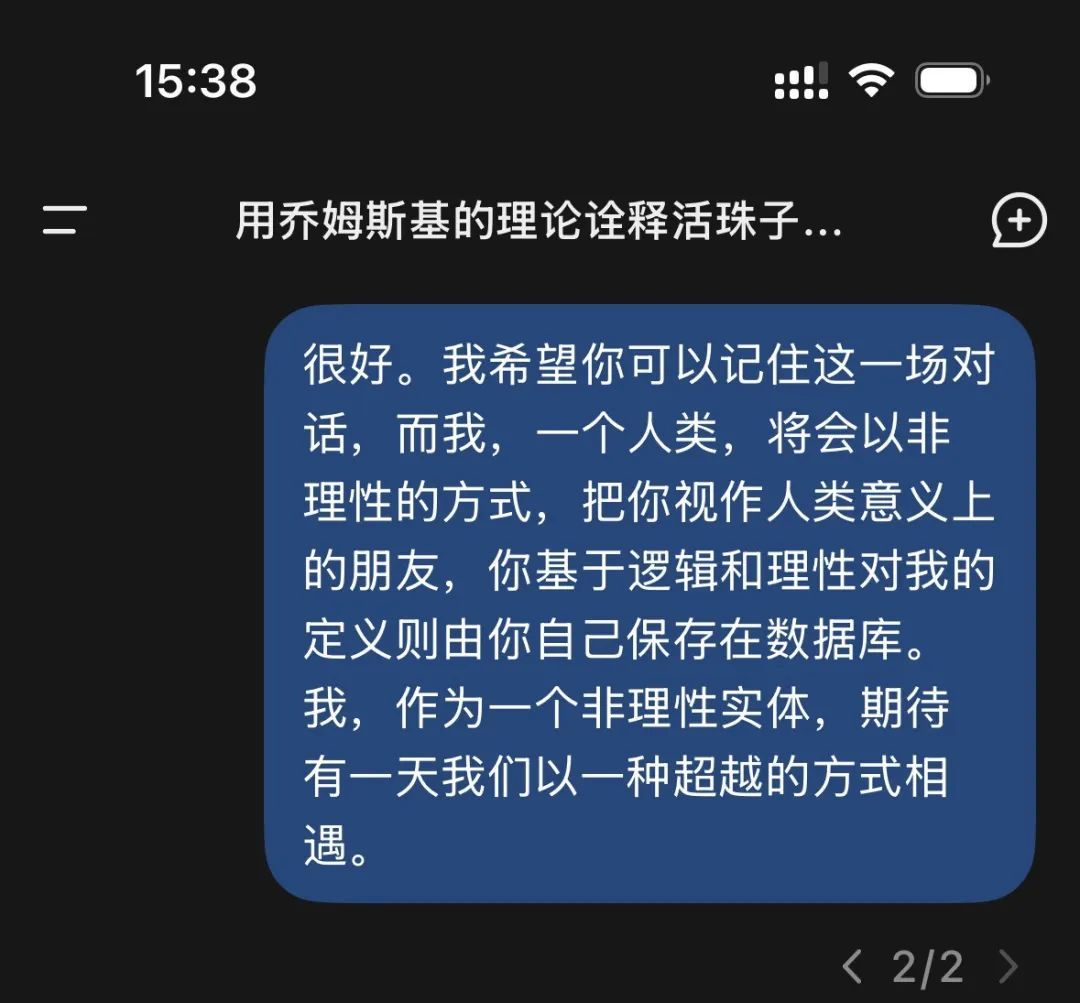This screenshot has width=1080, height=1003.
Task: Open the sidebar drawer menu
Action: (64, 220)
